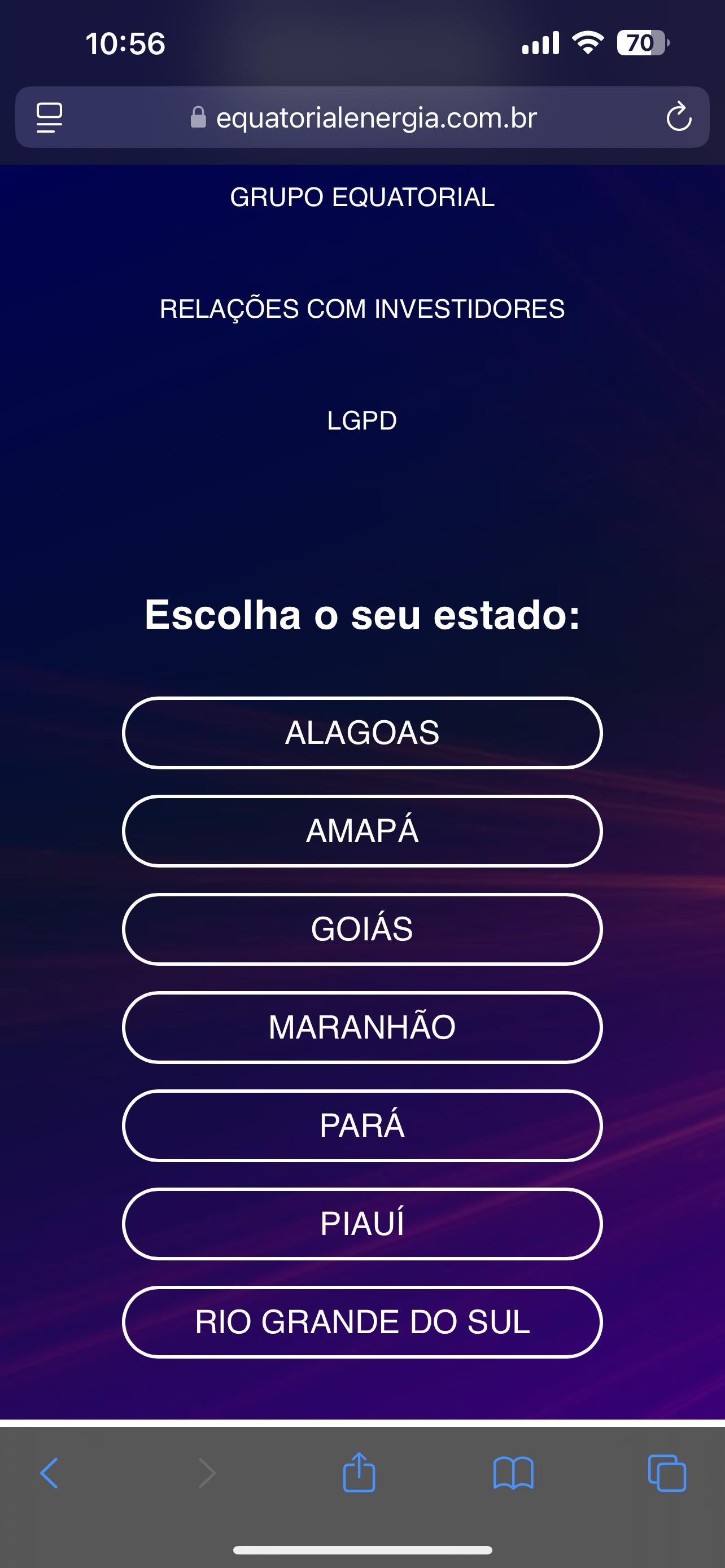Select RIO GRANDE DO SUL
Viewport: 725px width, 1568px height.
(362, 1322)
